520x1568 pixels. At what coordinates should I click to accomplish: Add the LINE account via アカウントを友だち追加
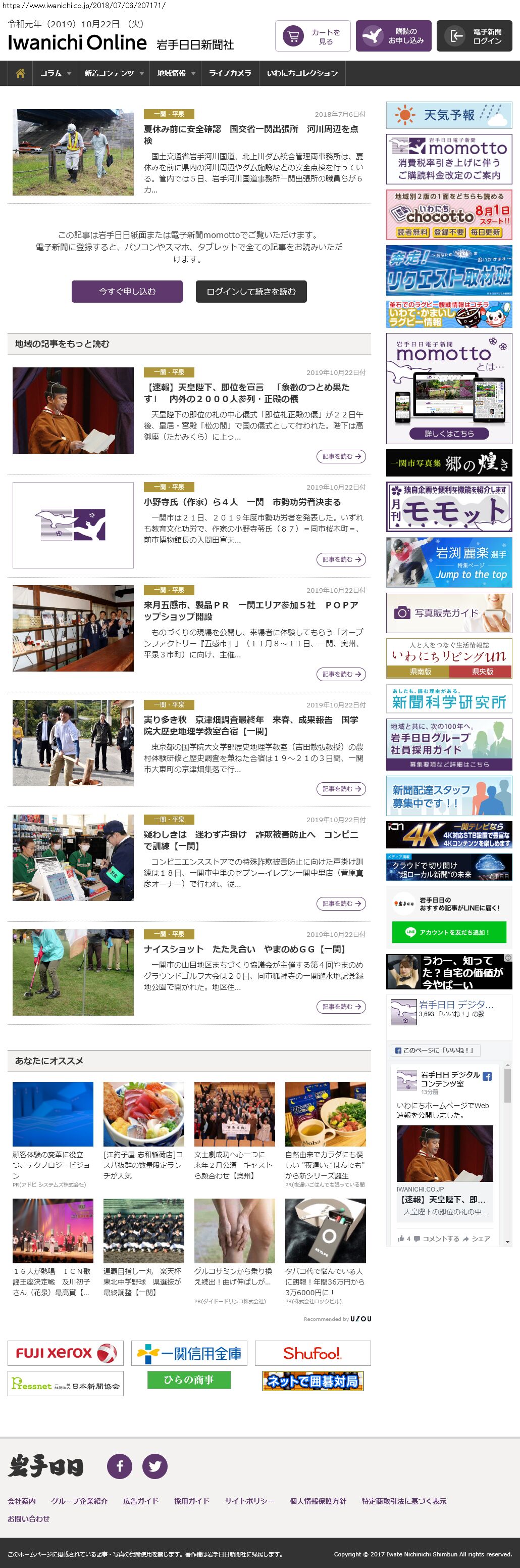click(449, 932)
